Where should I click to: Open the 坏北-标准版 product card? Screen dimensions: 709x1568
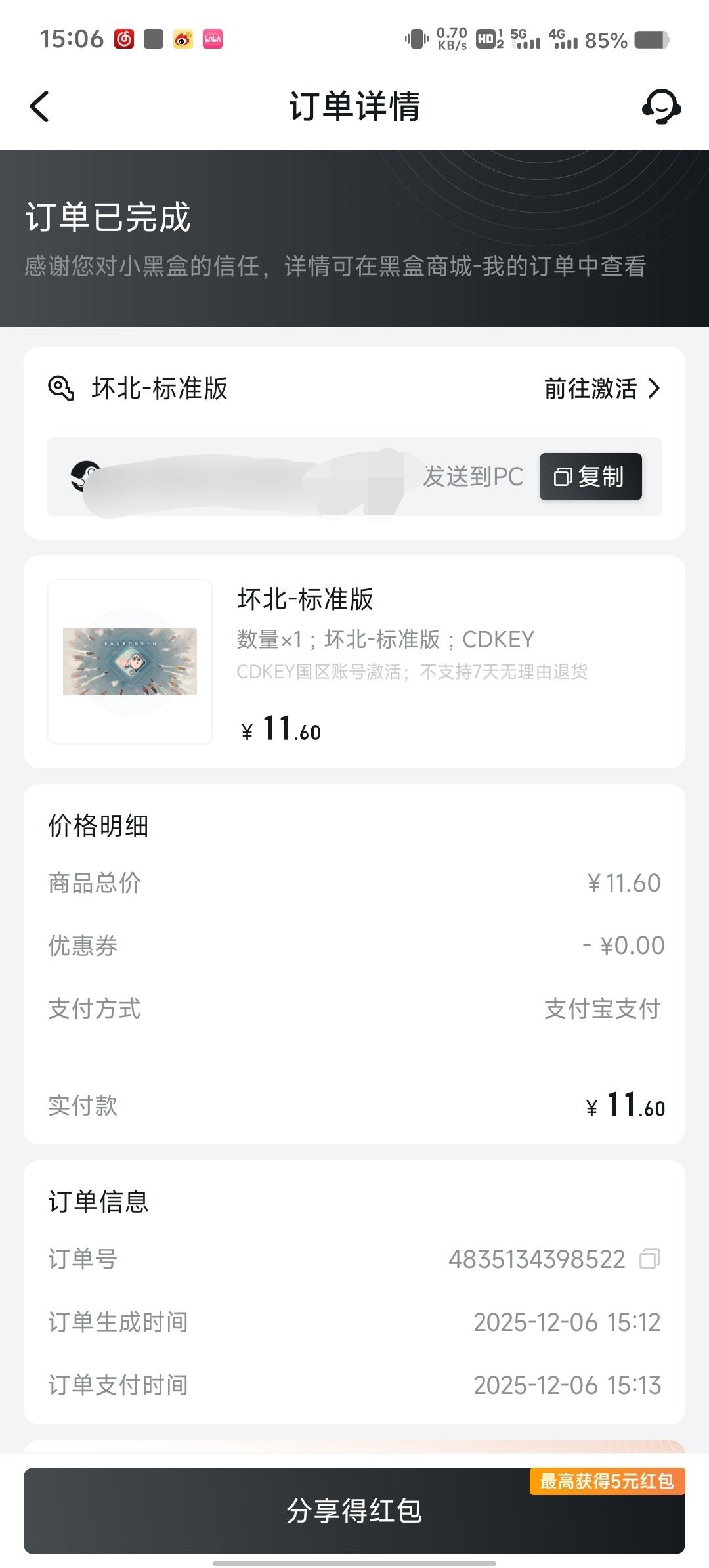[354, 661]
